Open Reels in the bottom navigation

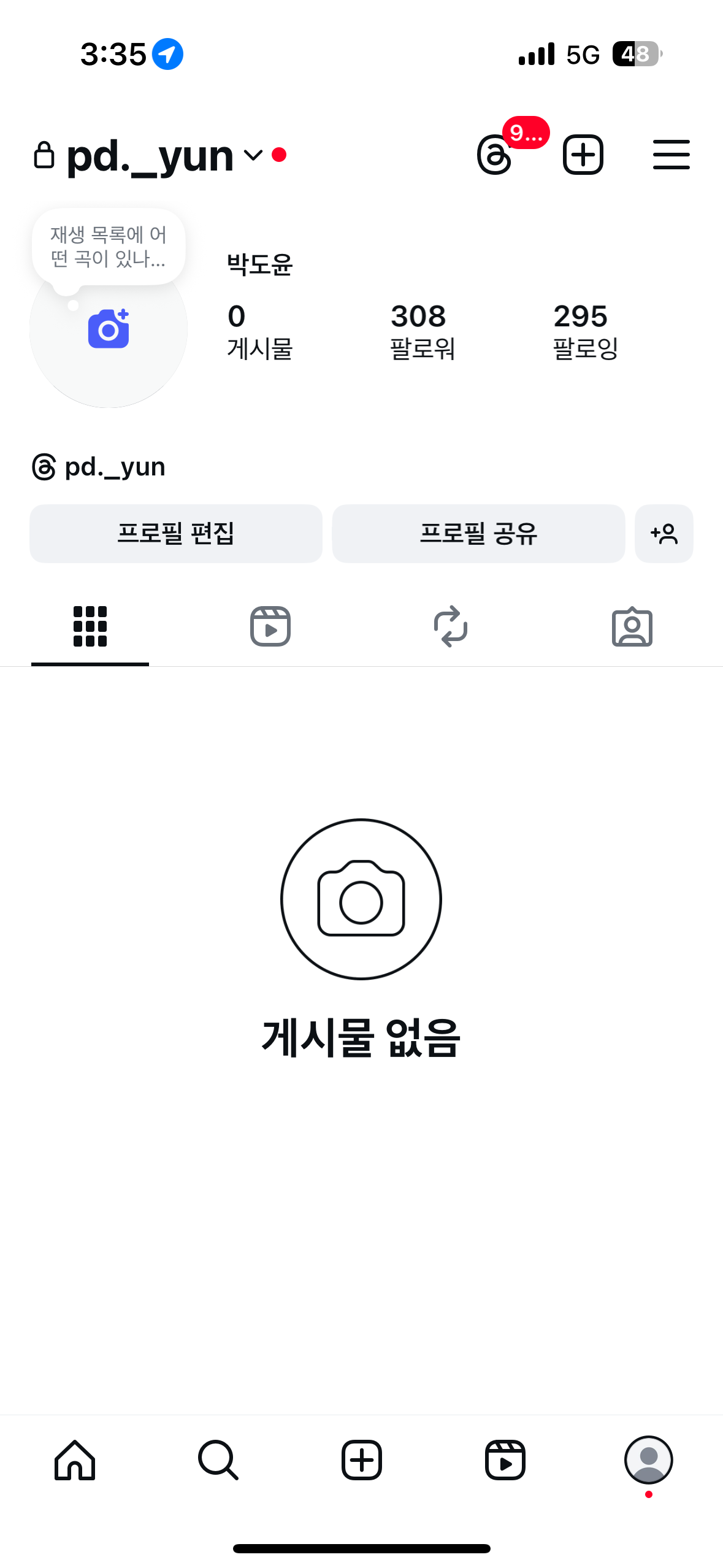505,1460
